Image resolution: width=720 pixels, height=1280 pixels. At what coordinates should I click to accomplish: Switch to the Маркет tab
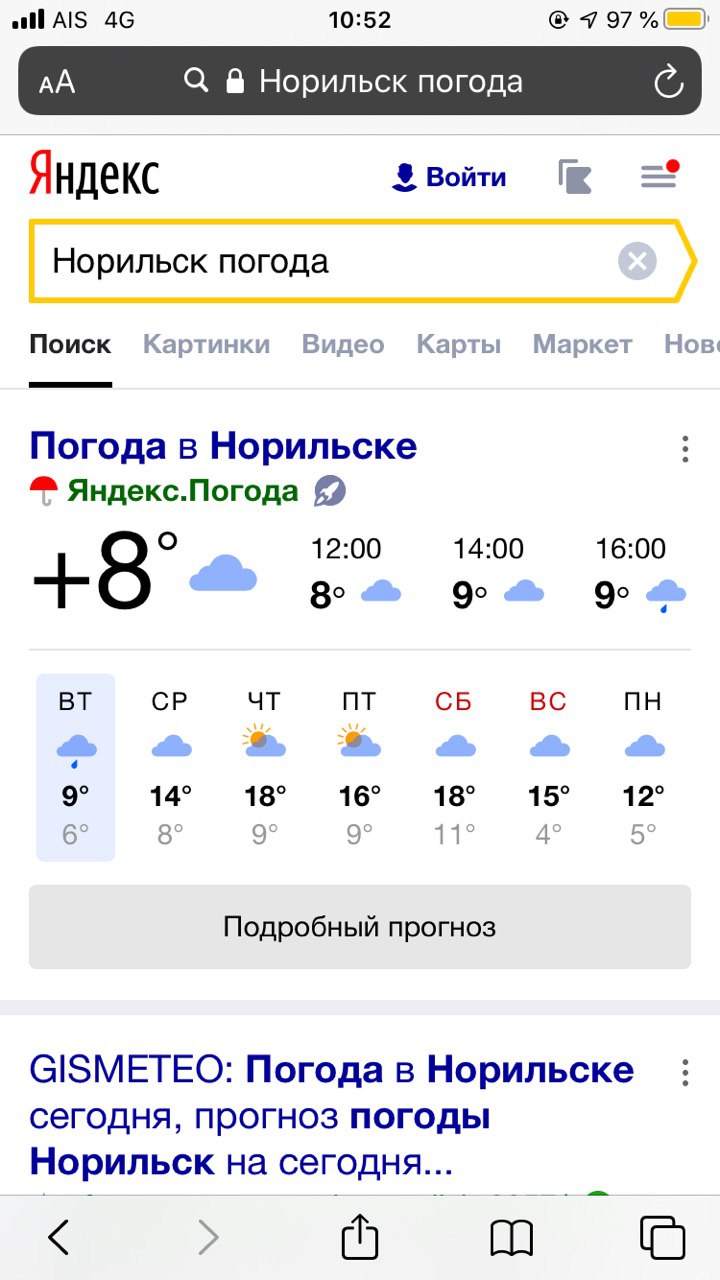pyautogui.click(x=582, y=345)
